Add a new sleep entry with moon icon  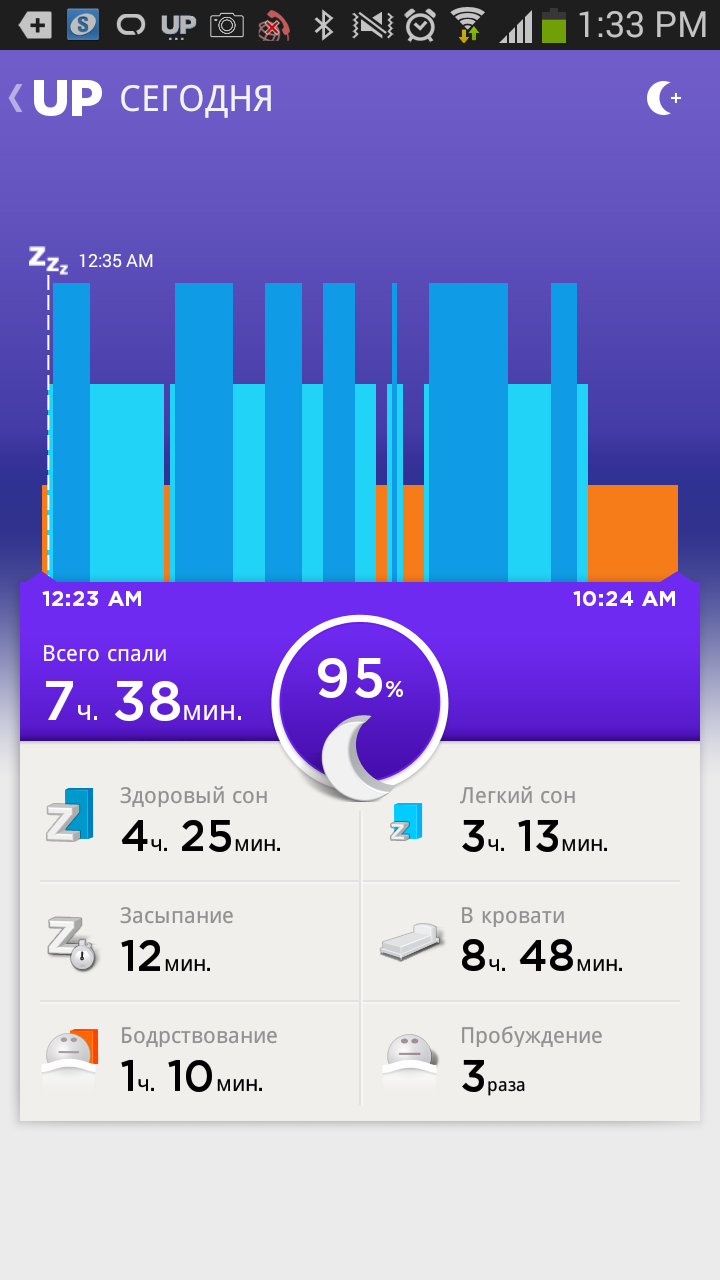click(663, 98)
